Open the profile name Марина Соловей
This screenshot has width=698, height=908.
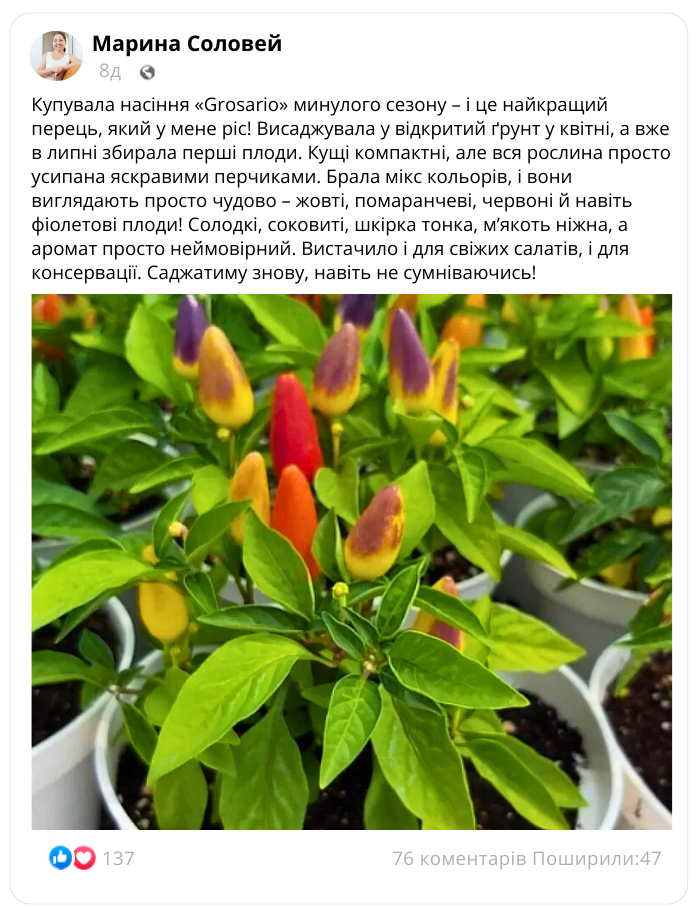(187, 44)
